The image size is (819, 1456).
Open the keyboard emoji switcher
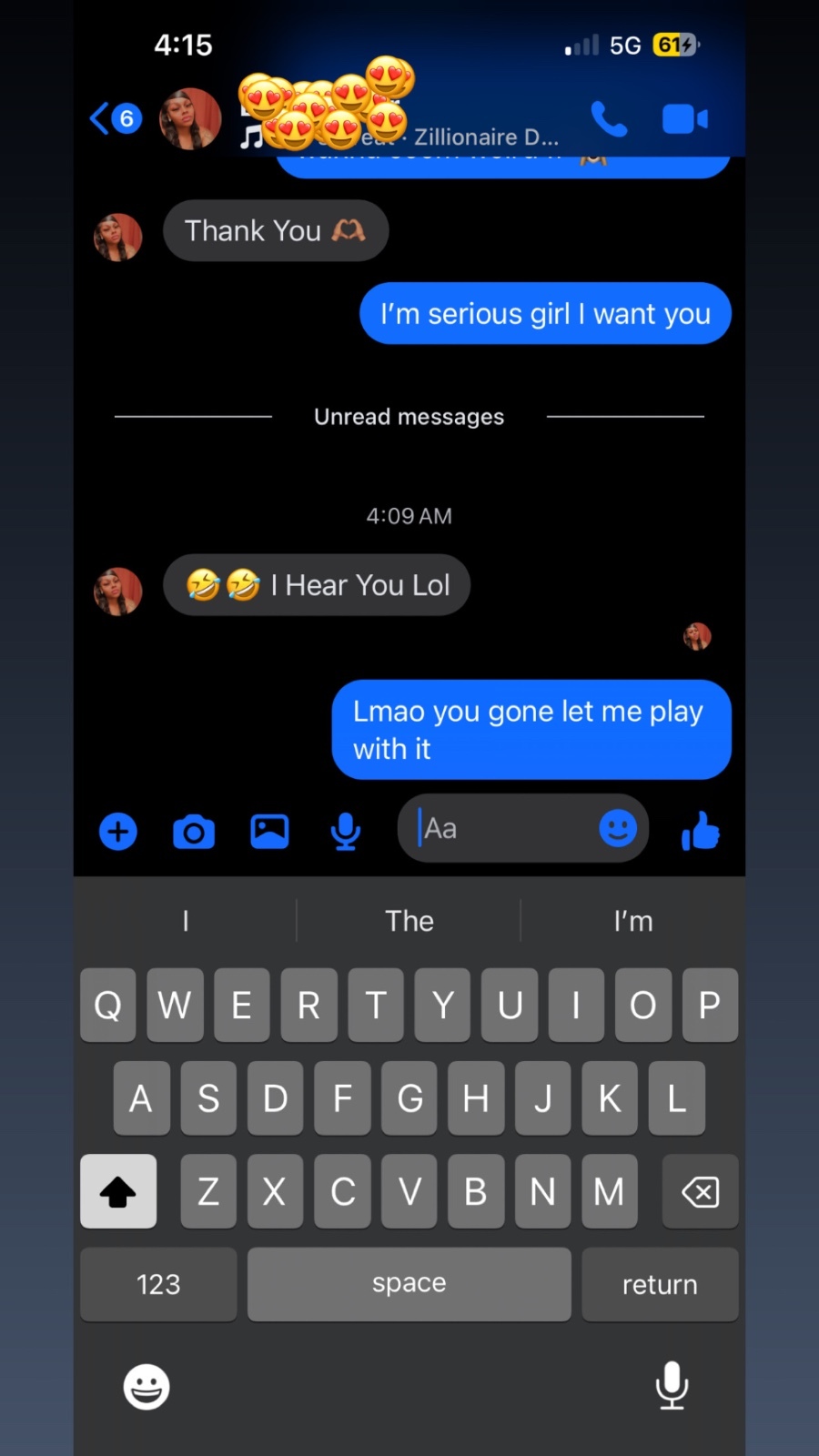point(147,1387)
